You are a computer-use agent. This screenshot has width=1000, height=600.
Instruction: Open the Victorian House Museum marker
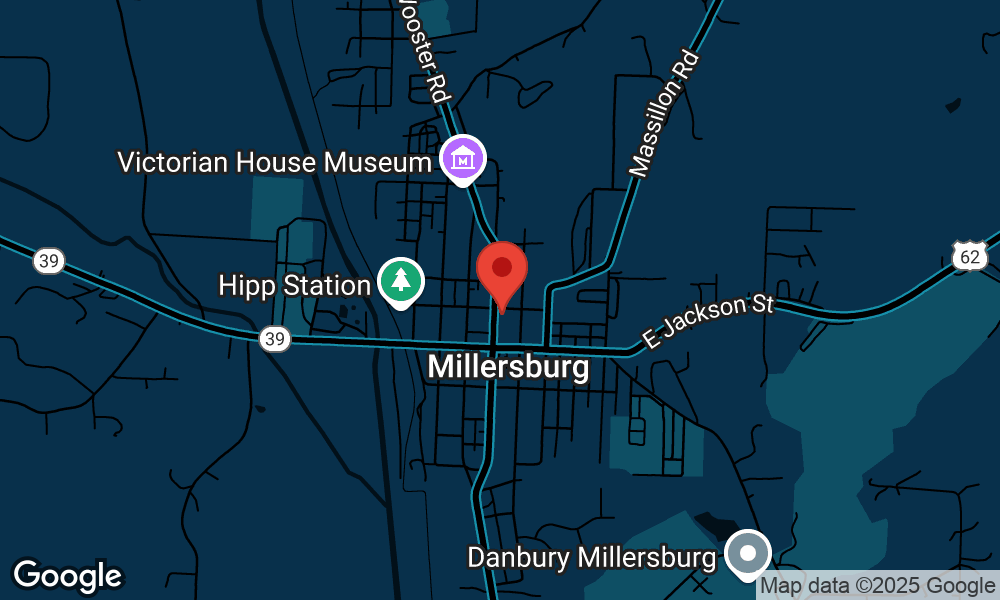(x=463, y=159)
